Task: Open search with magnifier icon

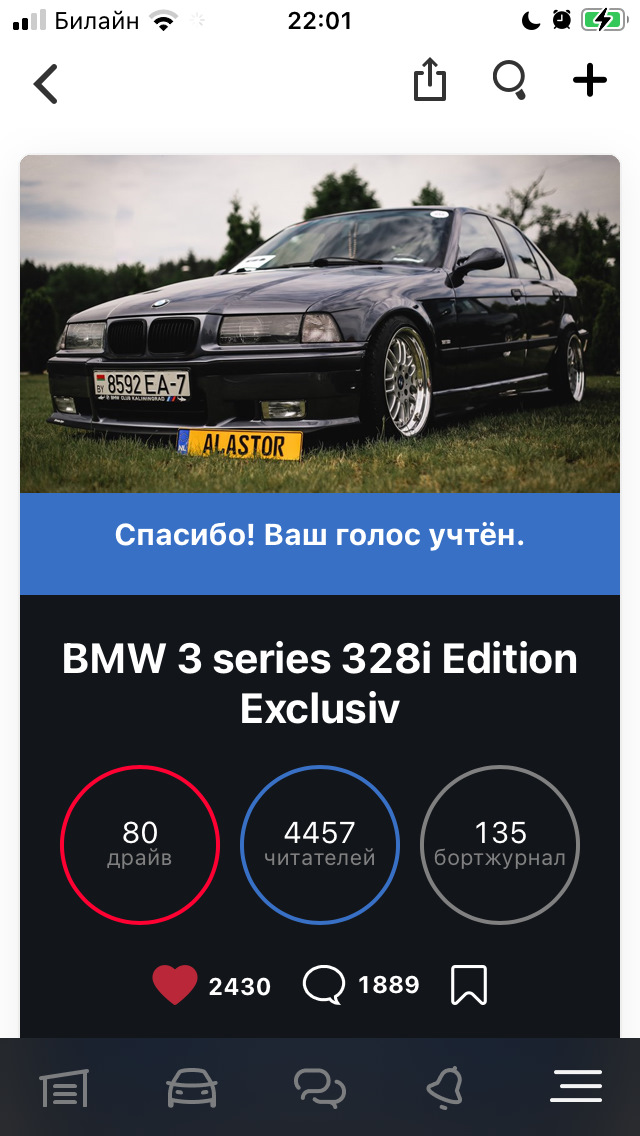Action: coord(510,81)
